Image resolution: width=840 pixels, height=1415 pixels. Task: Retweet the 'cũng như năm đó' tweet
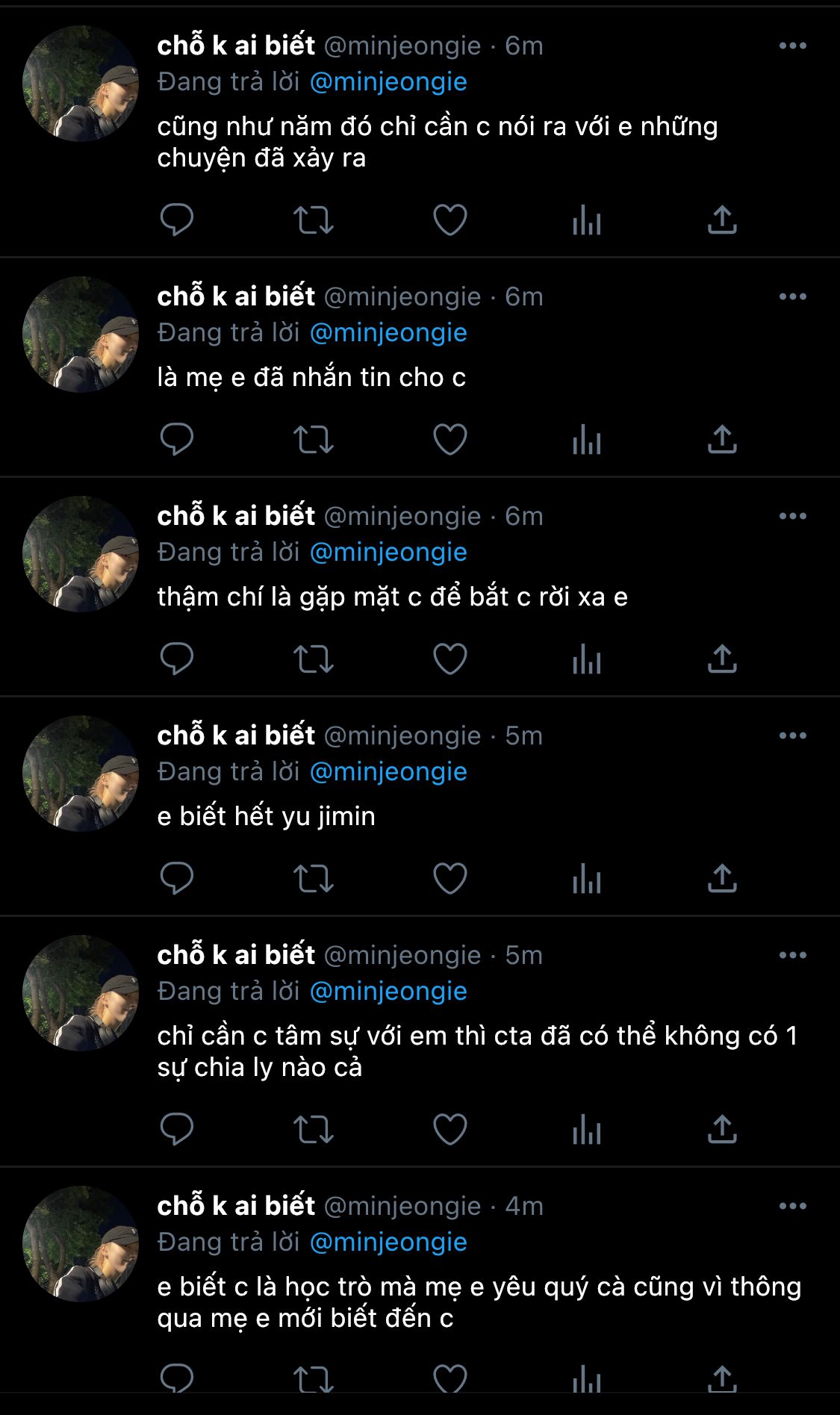[x=313, y=220]
